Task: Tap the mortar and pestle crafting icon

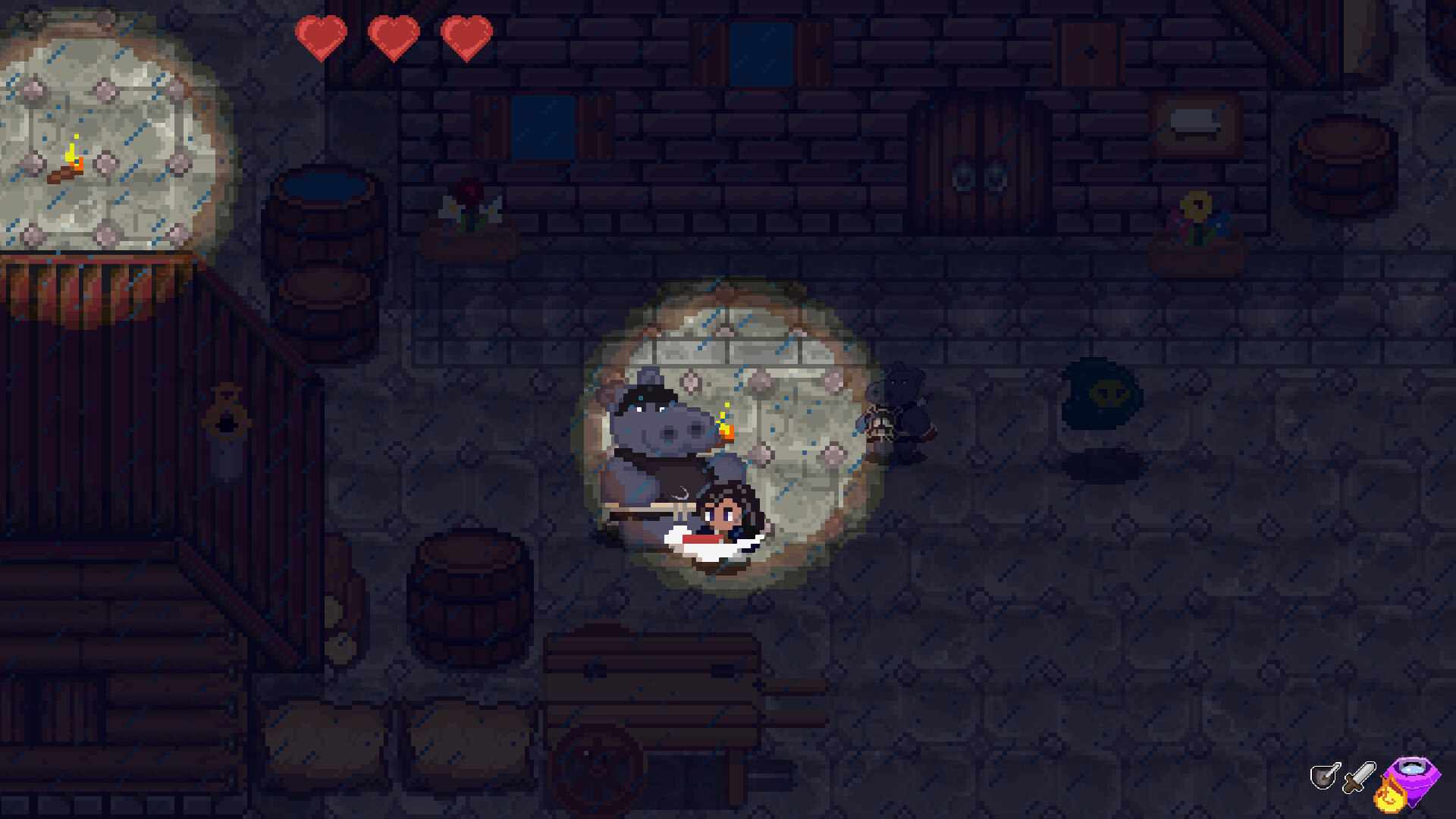Action: pos(1325,776)
